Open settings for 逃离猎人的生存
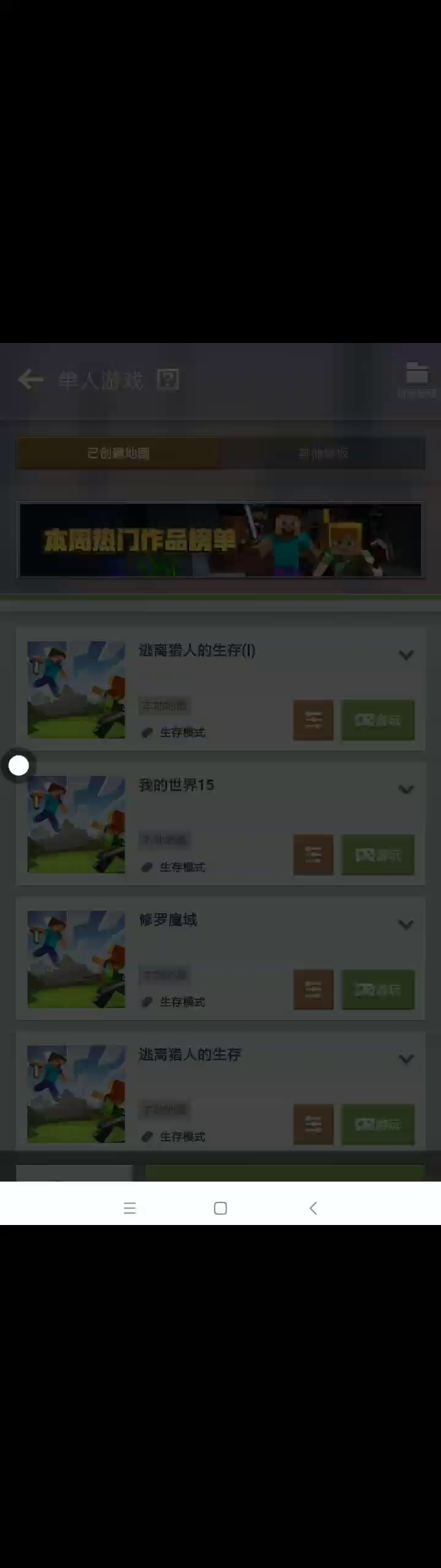The image size is (441, 1568). pyautogui.click(x=313, y=1124)
